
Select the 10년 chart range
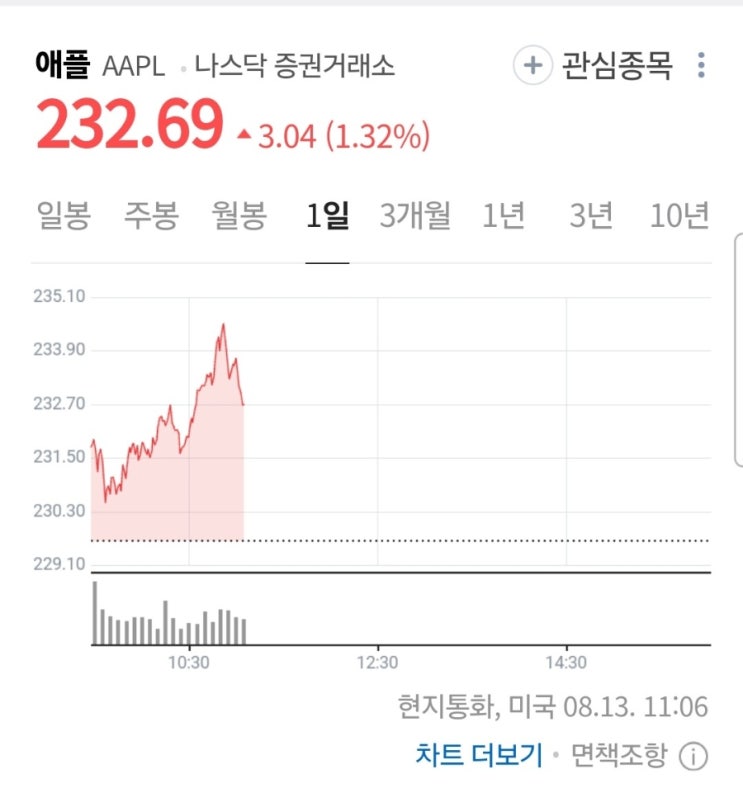[679, 216]
